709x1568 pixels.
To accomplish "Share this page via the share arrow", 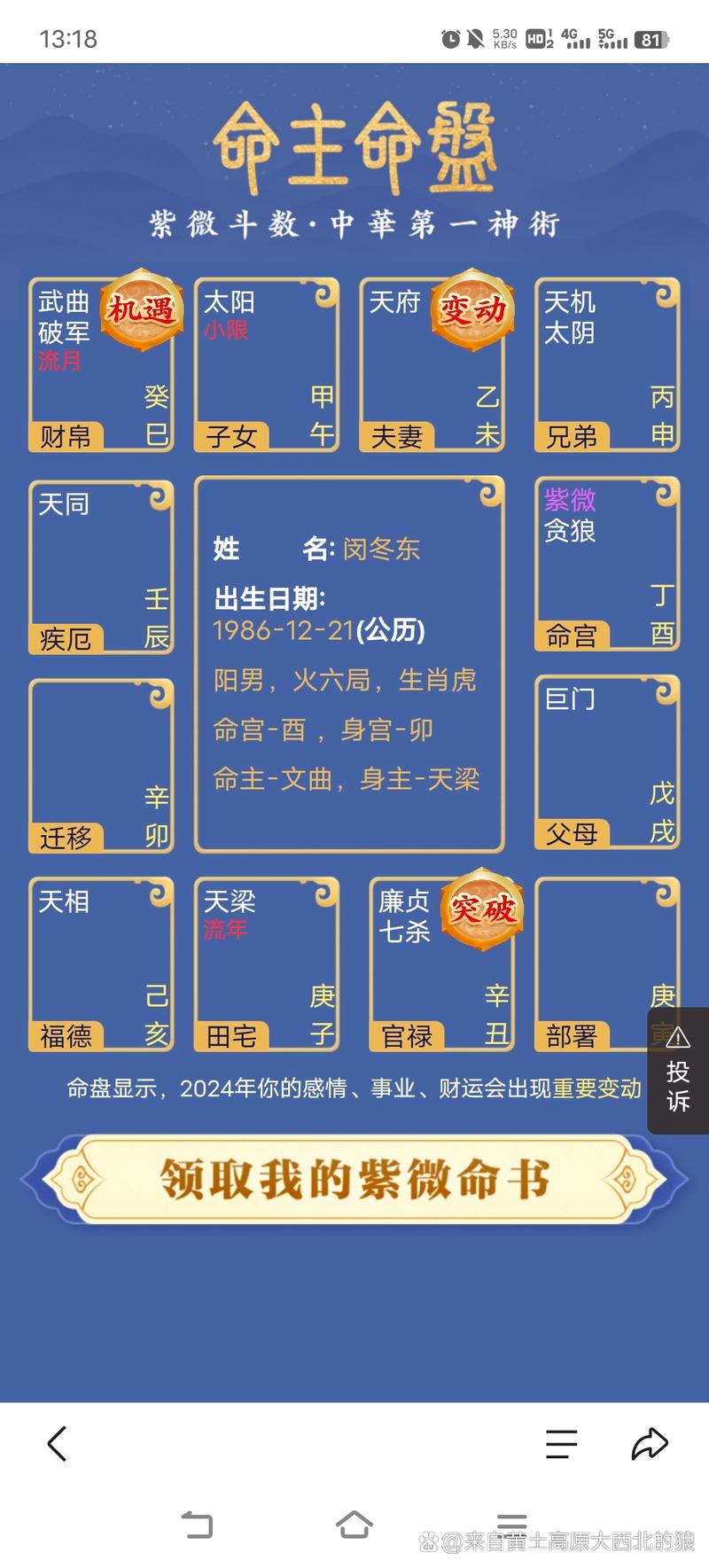I will [x=649, y=1444].
